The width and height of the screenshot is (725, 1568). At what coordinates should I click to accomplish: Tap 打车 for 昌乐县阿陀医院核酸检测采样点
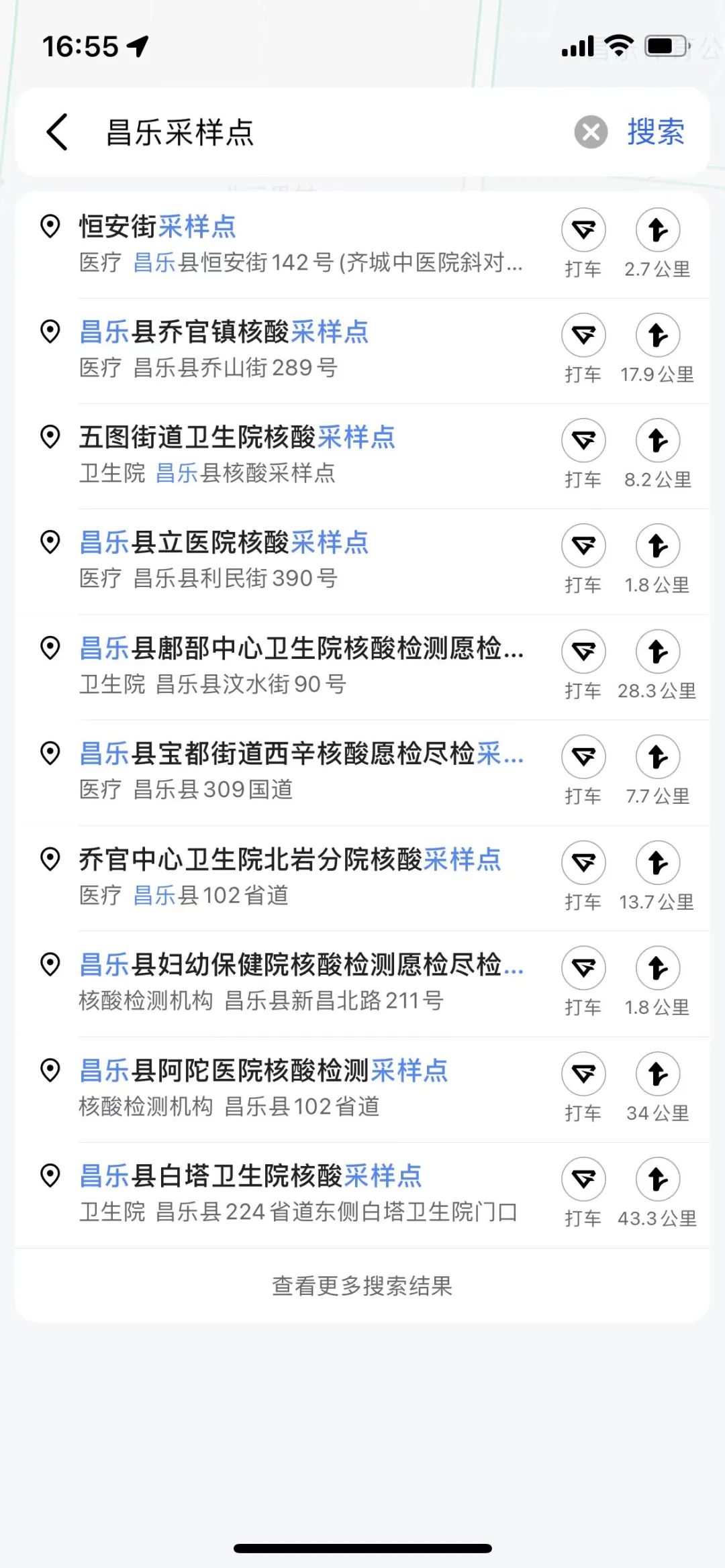click(583, 1088)
